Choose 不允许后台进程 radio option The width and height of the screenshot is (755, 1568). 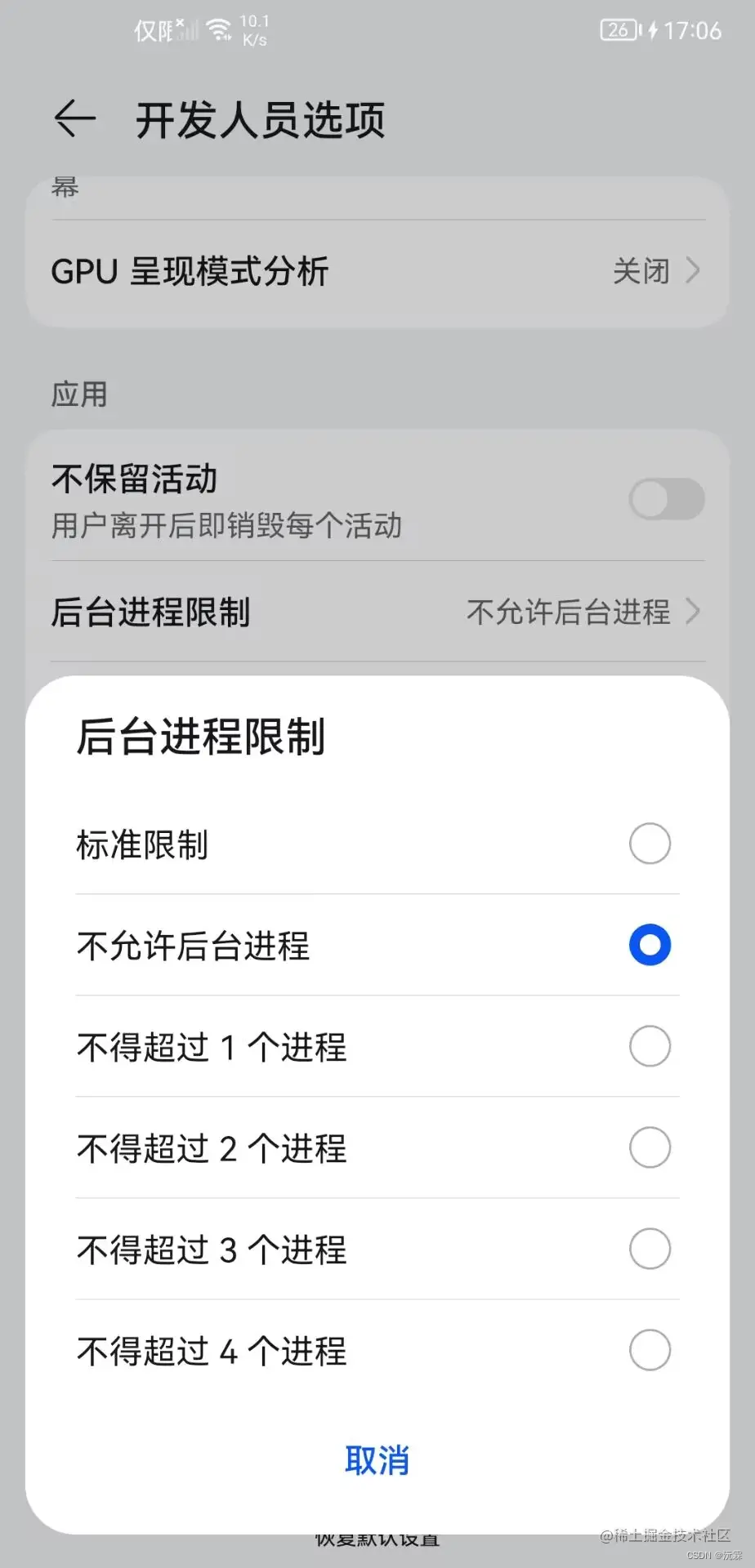tap(377, 945)
